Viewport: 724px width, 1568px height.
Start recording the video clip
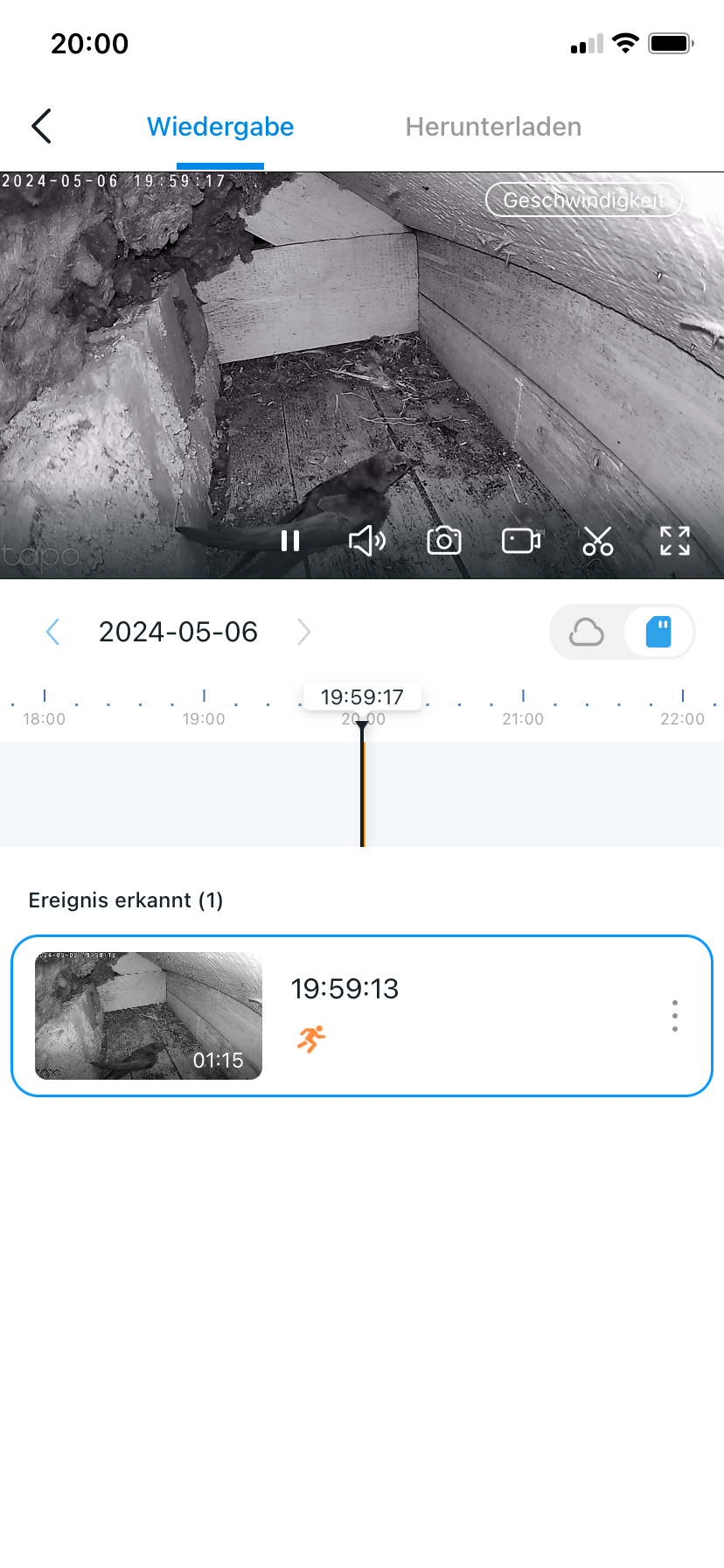coord(521,542)
